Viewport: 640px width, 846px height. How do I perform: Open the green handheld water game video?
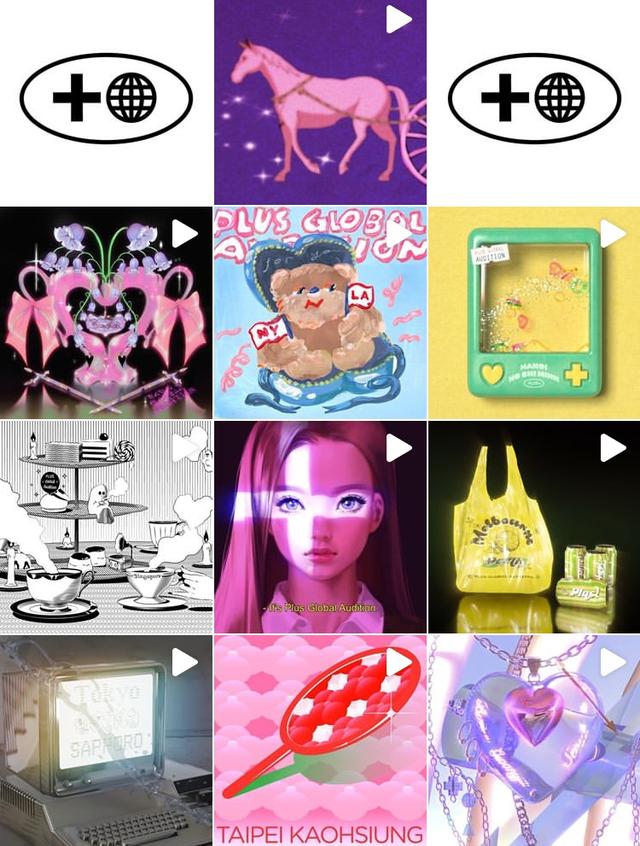(534, 312)
